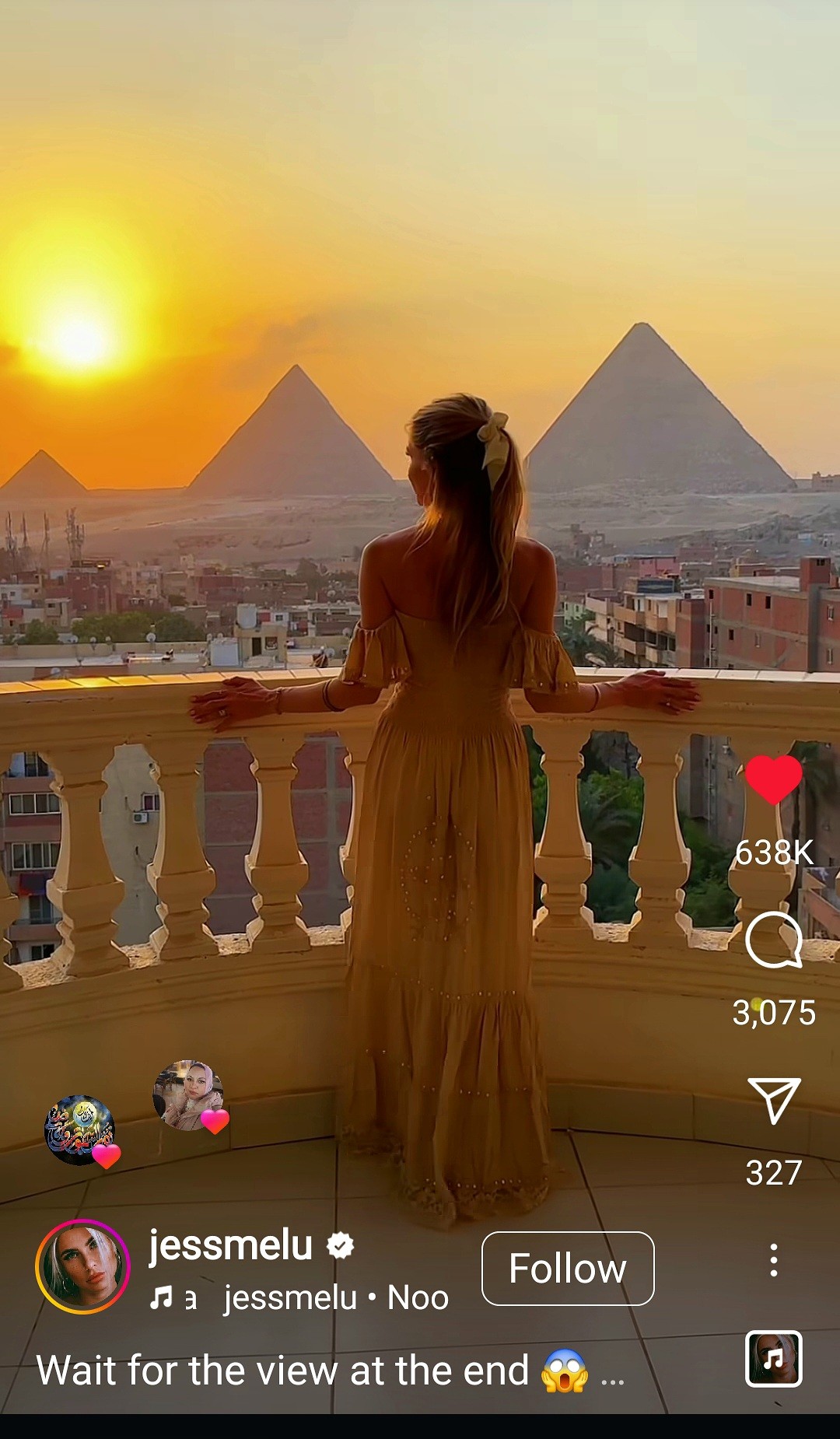Open jessmelu's profile picture story
The height and width of the screenshot is (1439, 840).
[x=82, y=1266]
